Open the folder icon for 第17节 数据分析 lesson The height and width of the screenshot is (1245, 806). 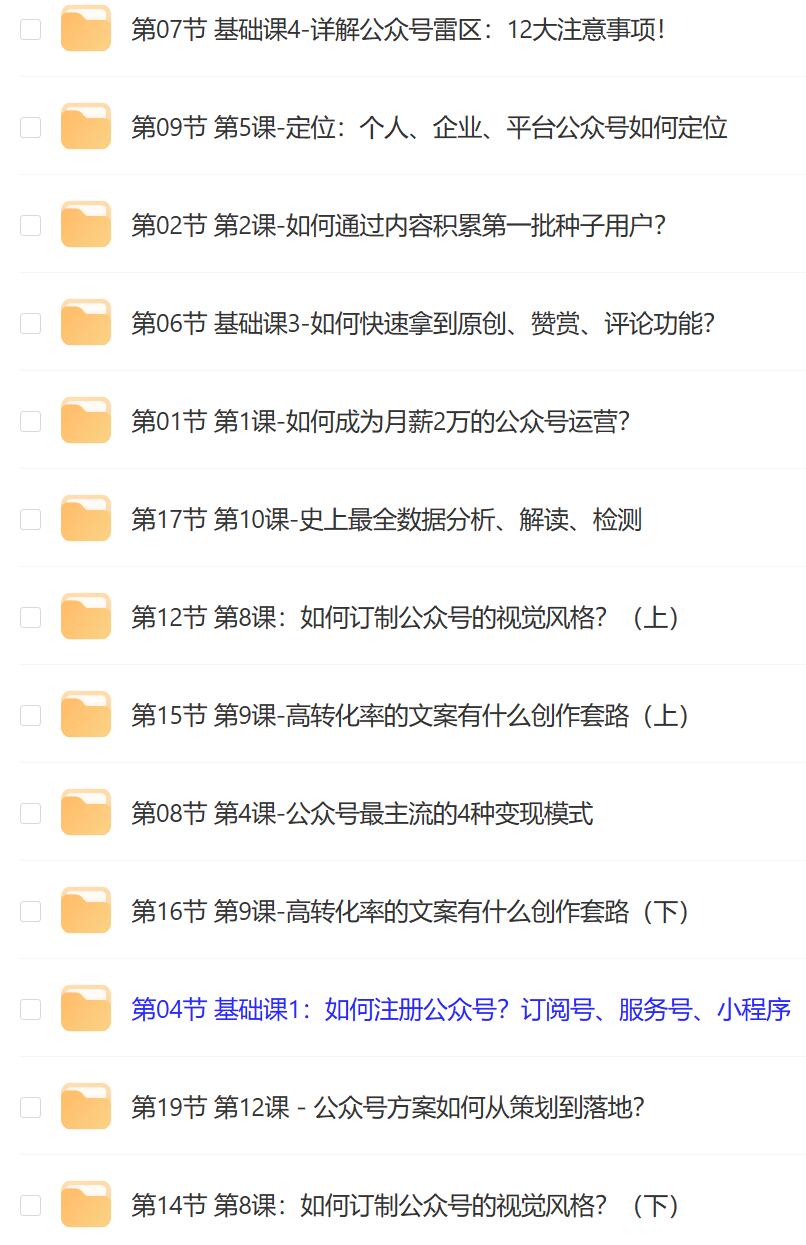click(85, 519)
